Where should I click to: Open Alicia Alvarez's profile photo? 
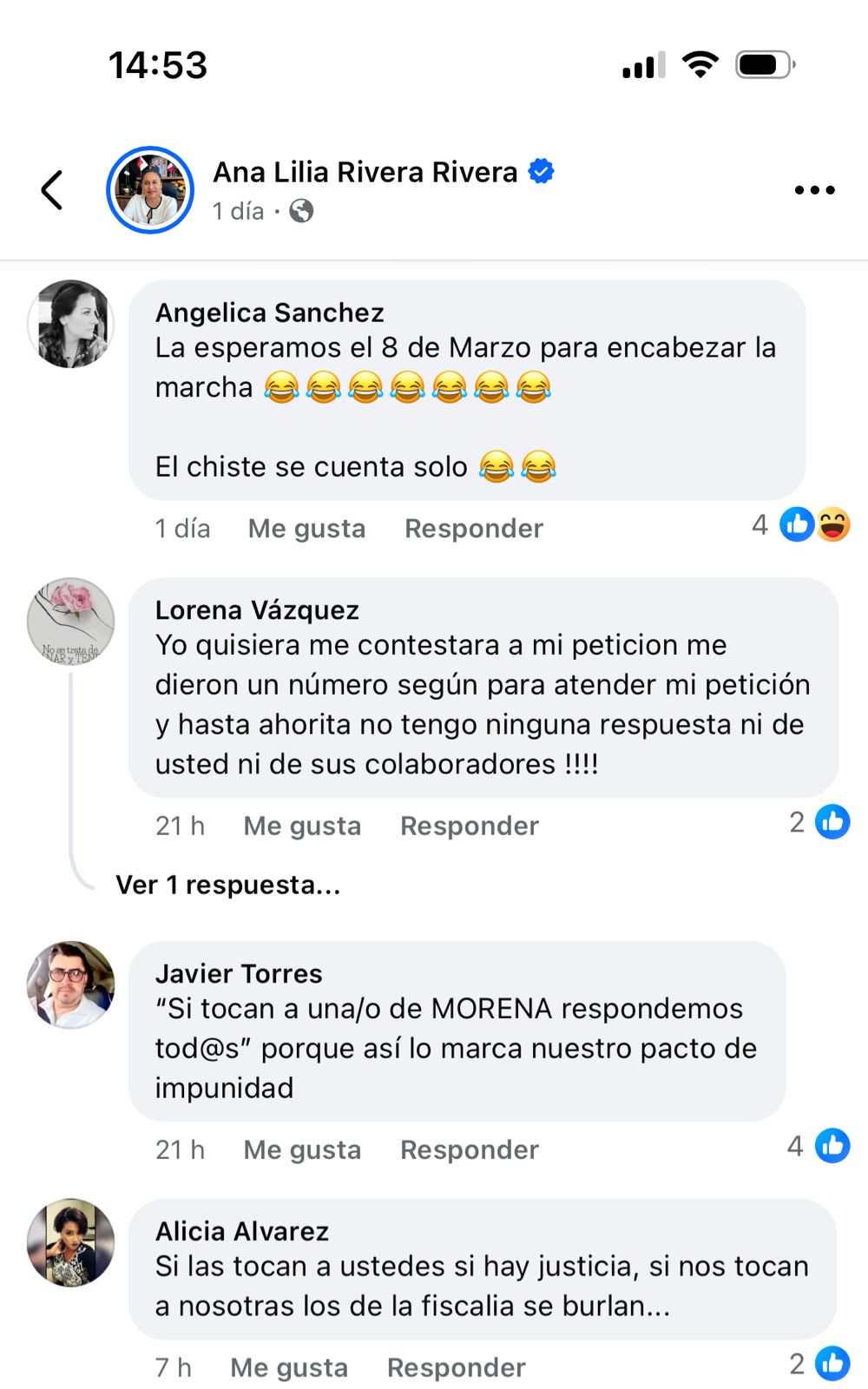[x=71, y=1242]
